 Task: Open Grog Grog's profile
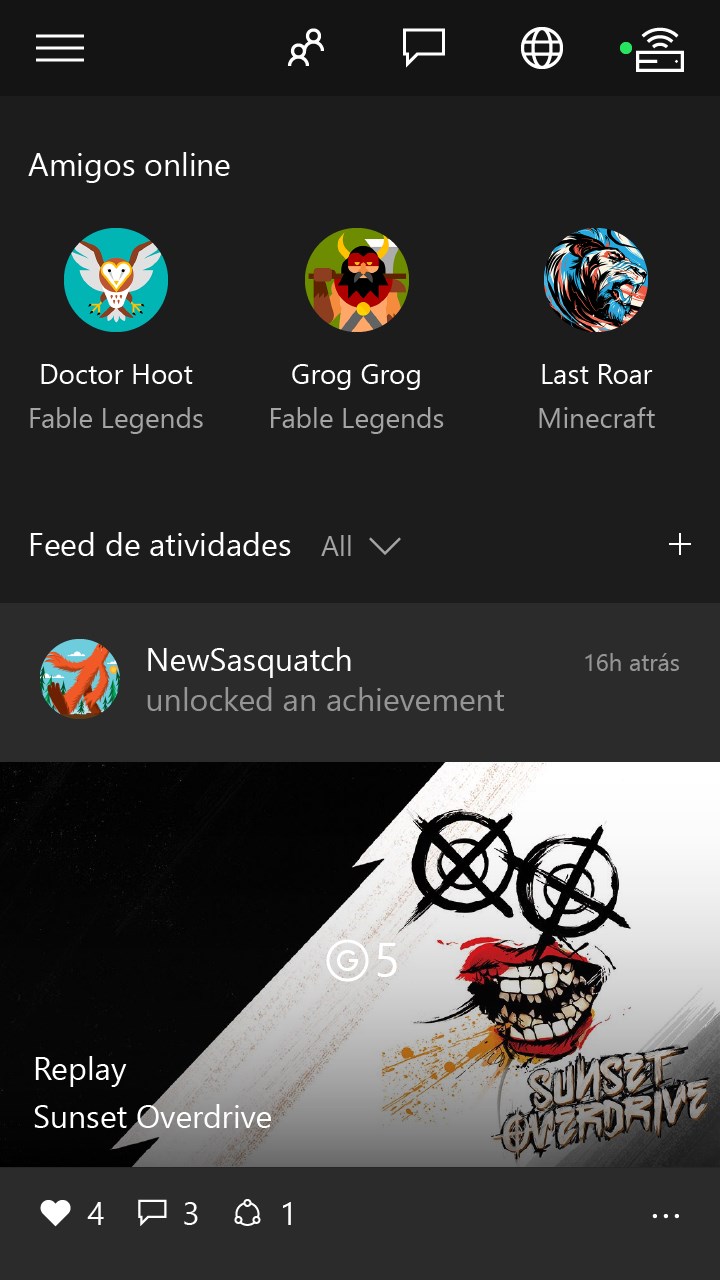[356, 280]
